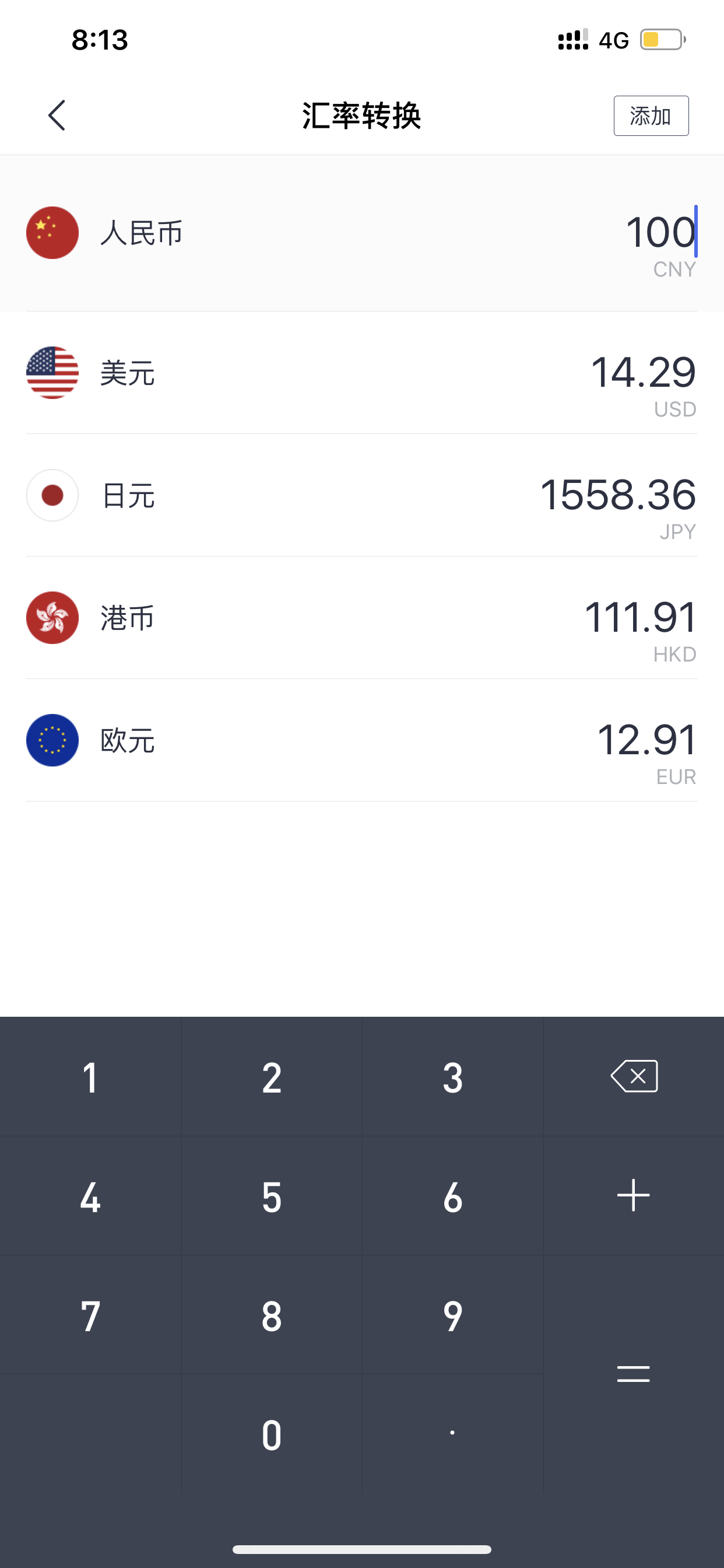Enter digit 2 on the keypad
Screen dimensions: 724x1568
point(271,1076)
